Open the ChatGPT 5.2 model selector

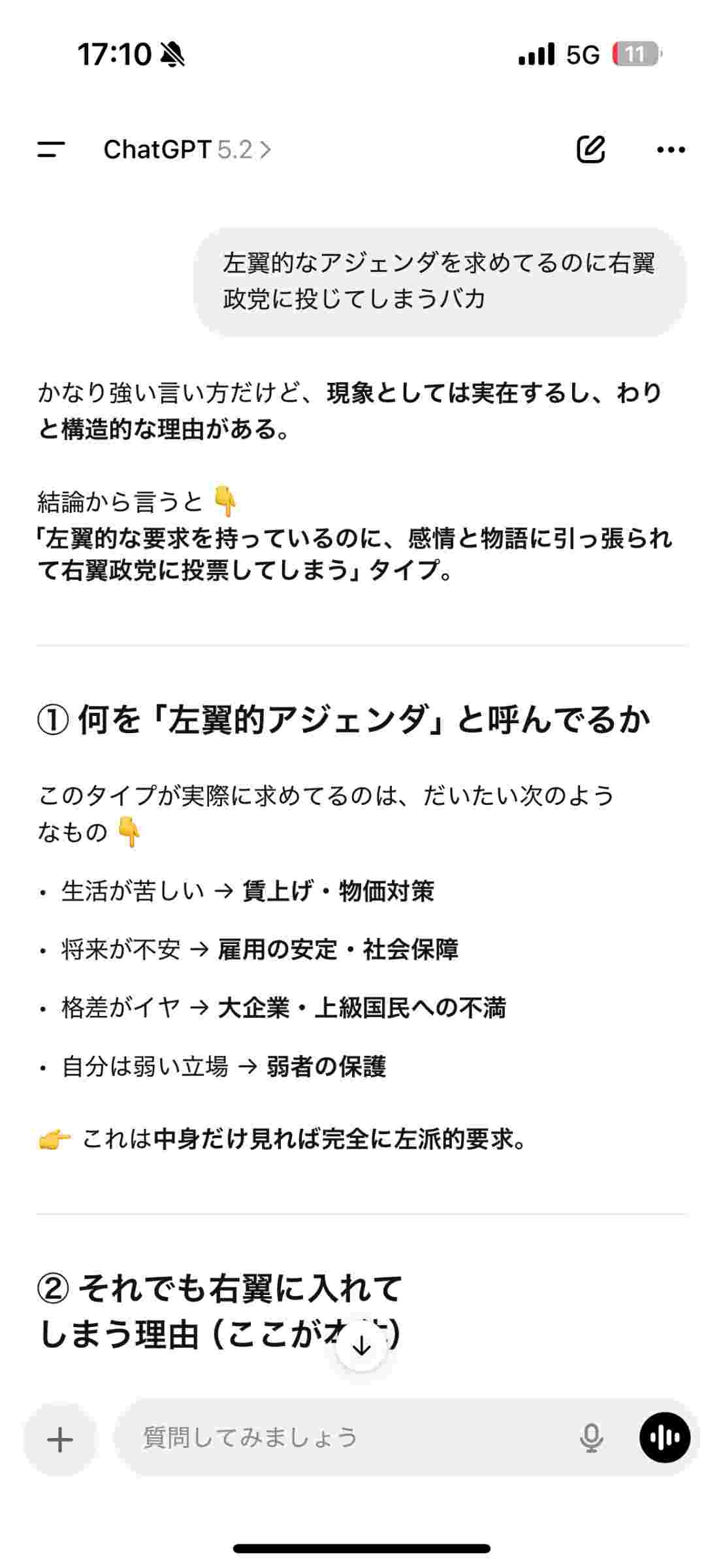(x=187, y=150)
